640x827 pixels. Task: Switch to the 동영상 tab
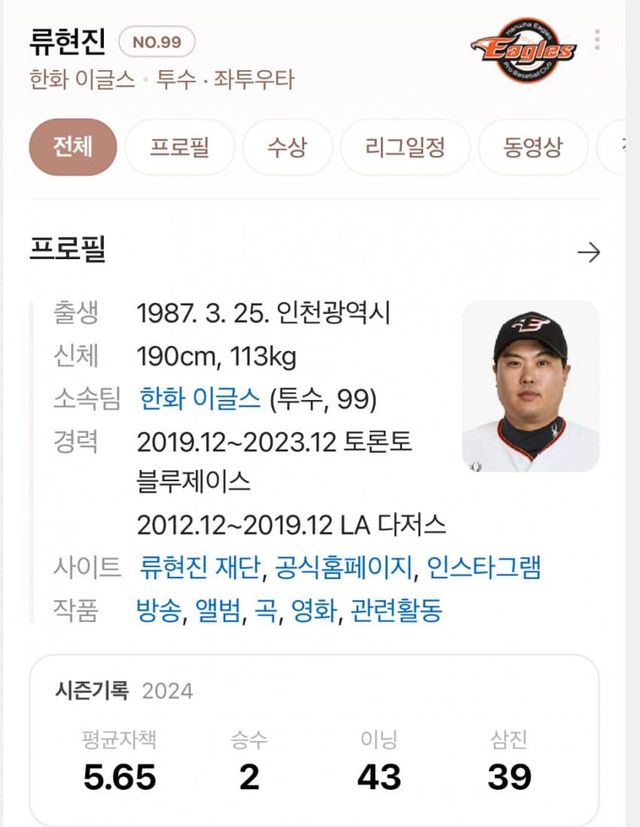click(x=533, y=148)
